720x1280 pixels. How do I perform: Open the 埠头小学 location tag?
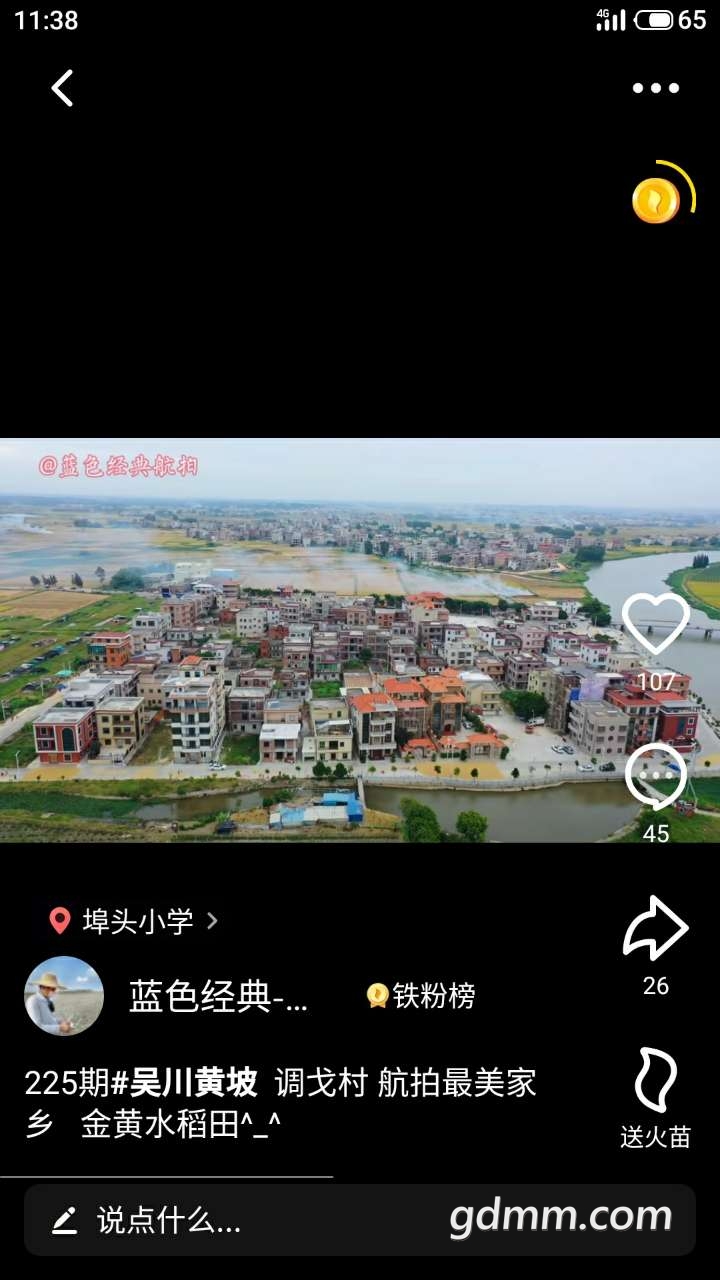135,921
